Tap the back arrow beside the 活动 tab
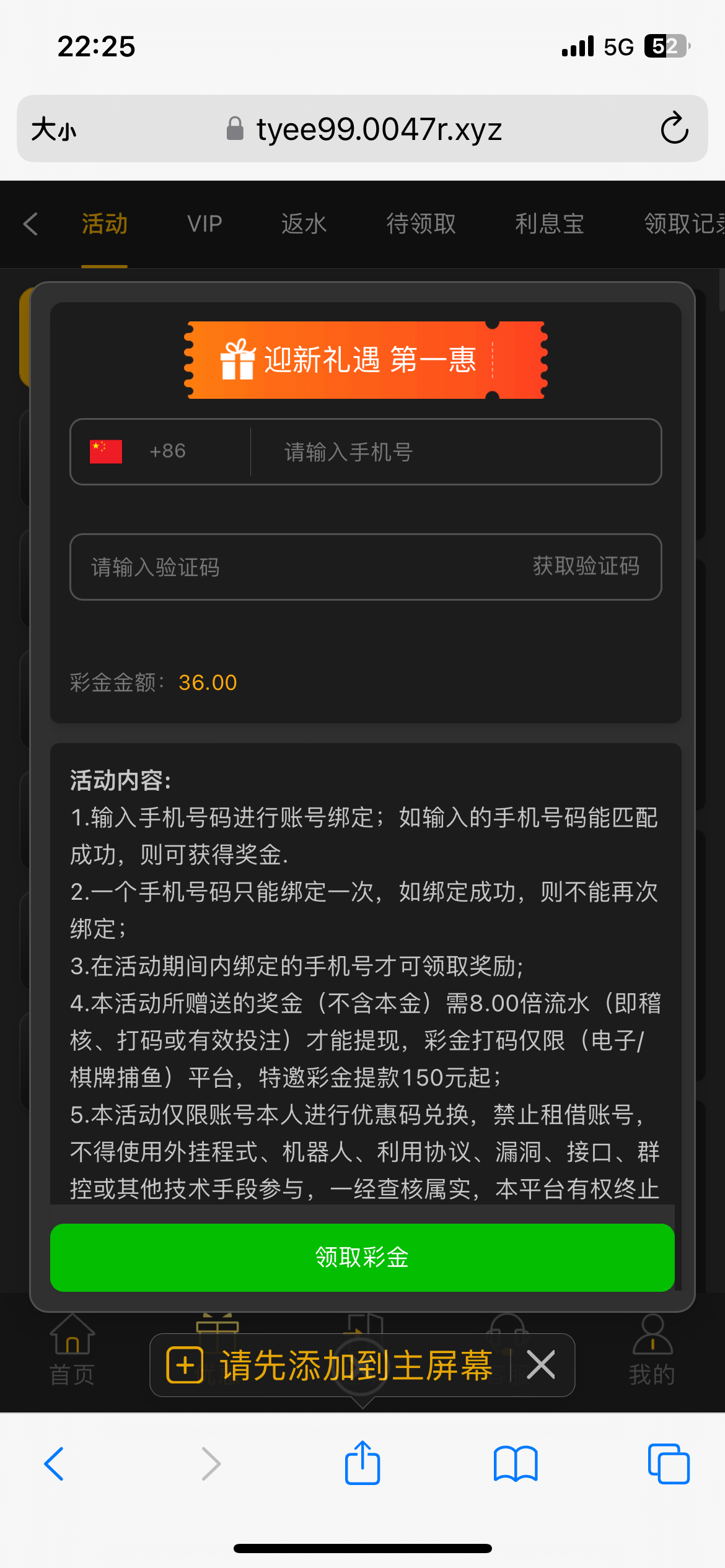This screenshot has height=1568, width=725. (31, 224)
